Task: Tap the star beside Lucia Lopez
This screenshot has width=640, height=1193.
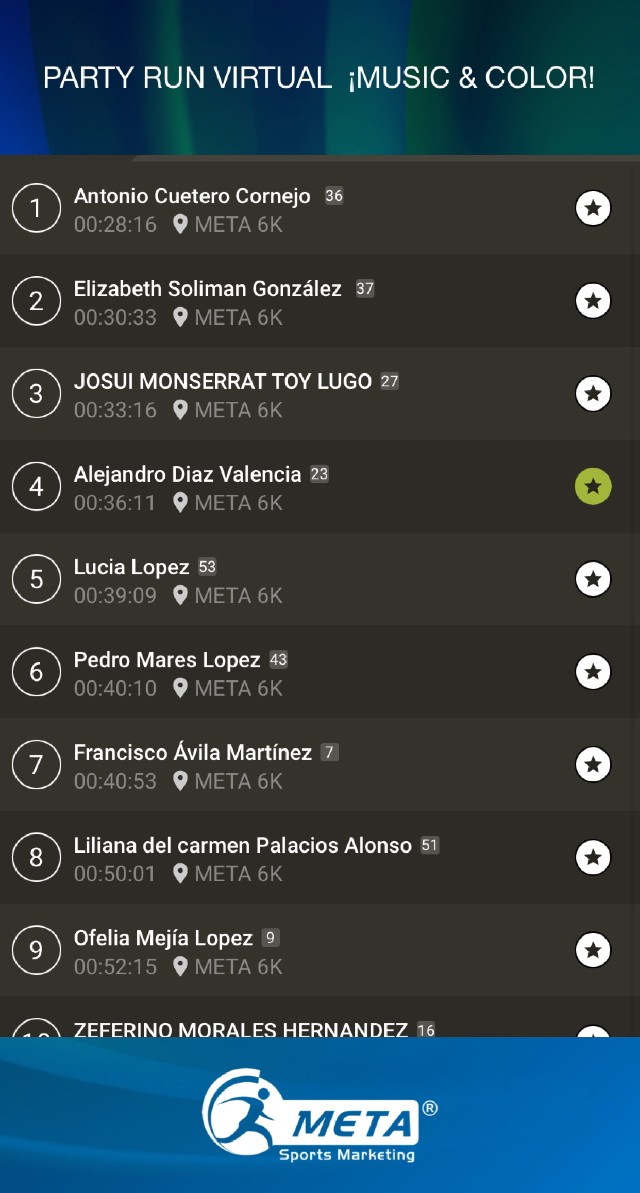Action: pyautogui.click(x=593, y=579)
